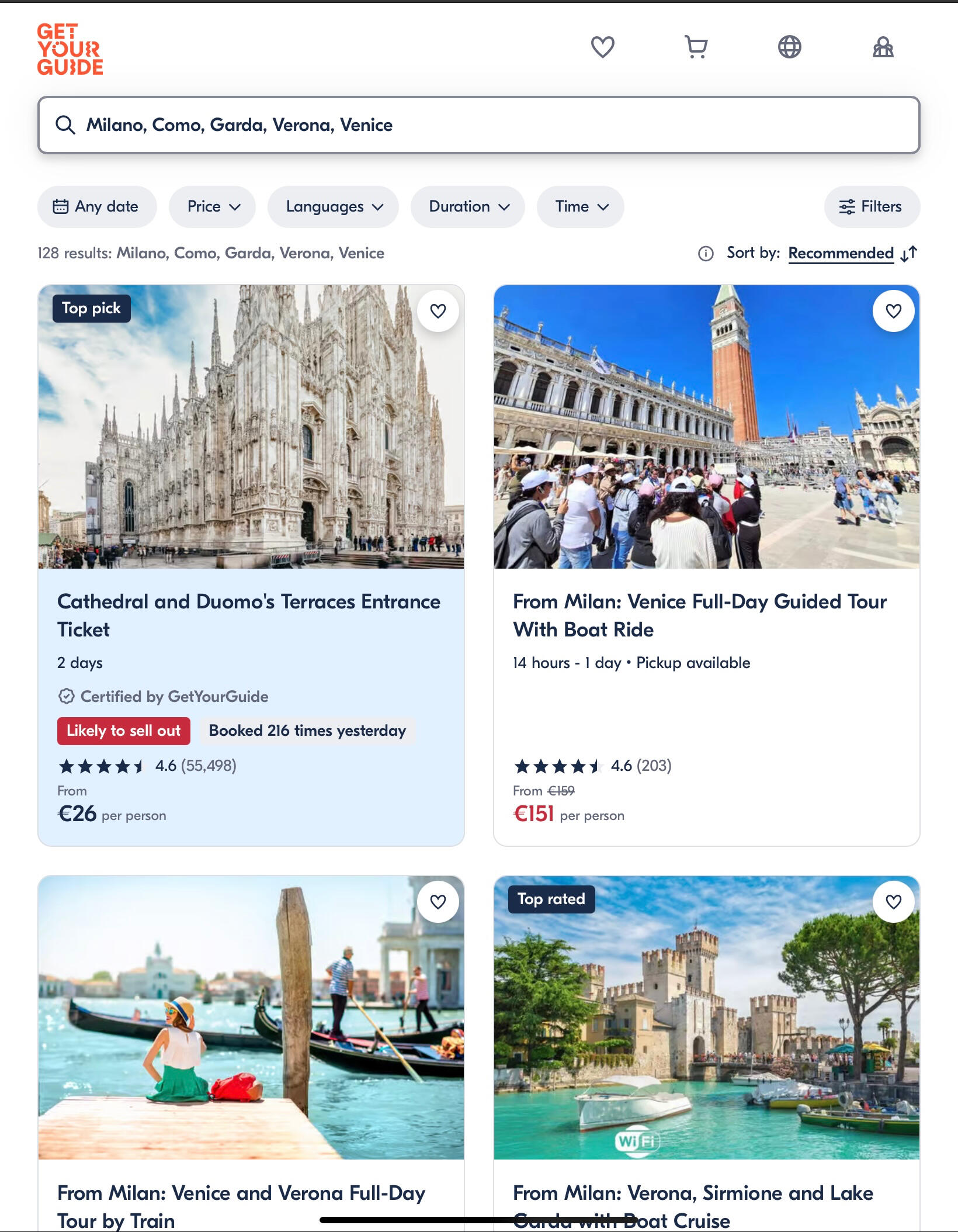Expand the Duration filter dropdown
This screenshot has height=1232, width=958.
[468, 207]
